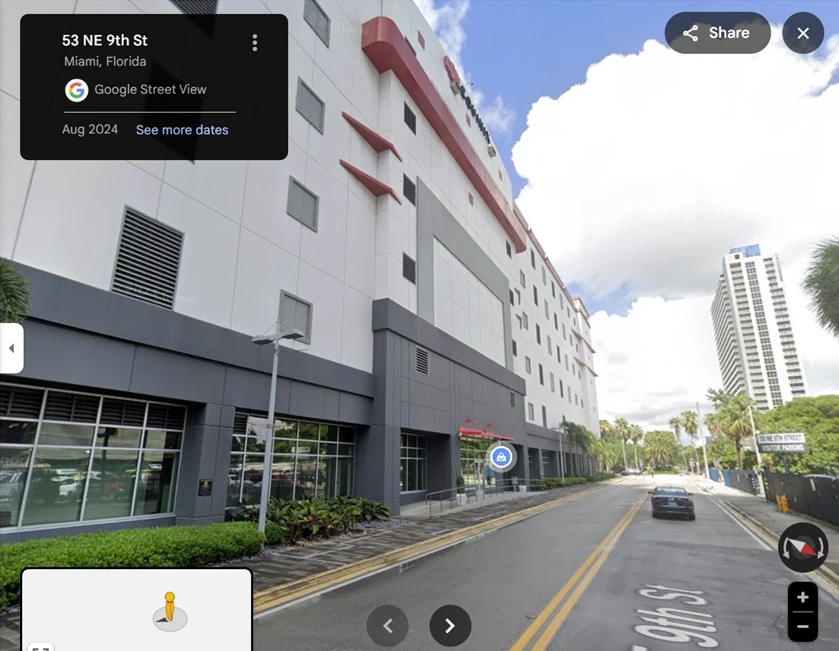Move to the previous Street View position

[388, 626]
